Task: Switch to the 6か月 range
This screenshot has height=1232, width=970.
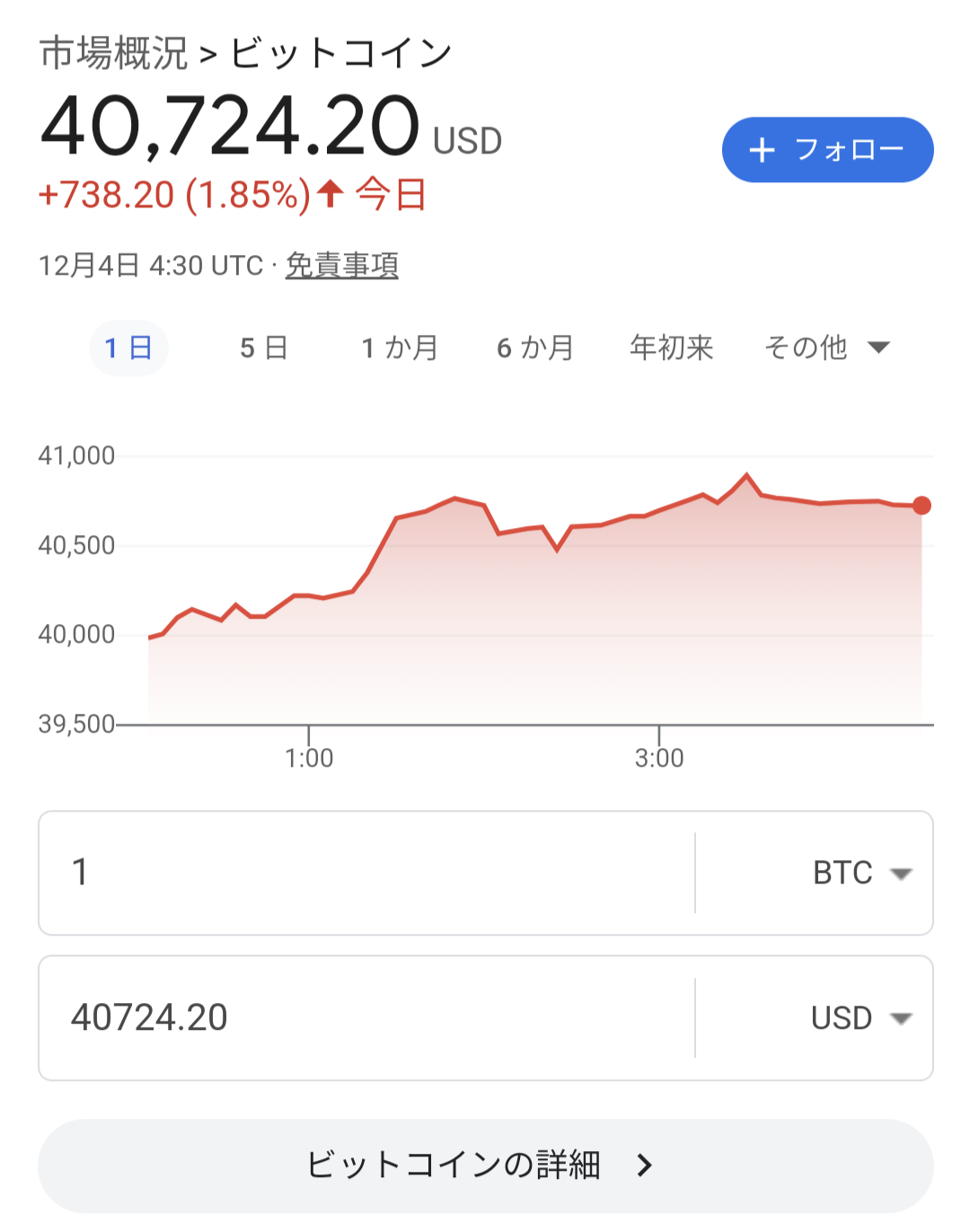Action: click(535, 348)
